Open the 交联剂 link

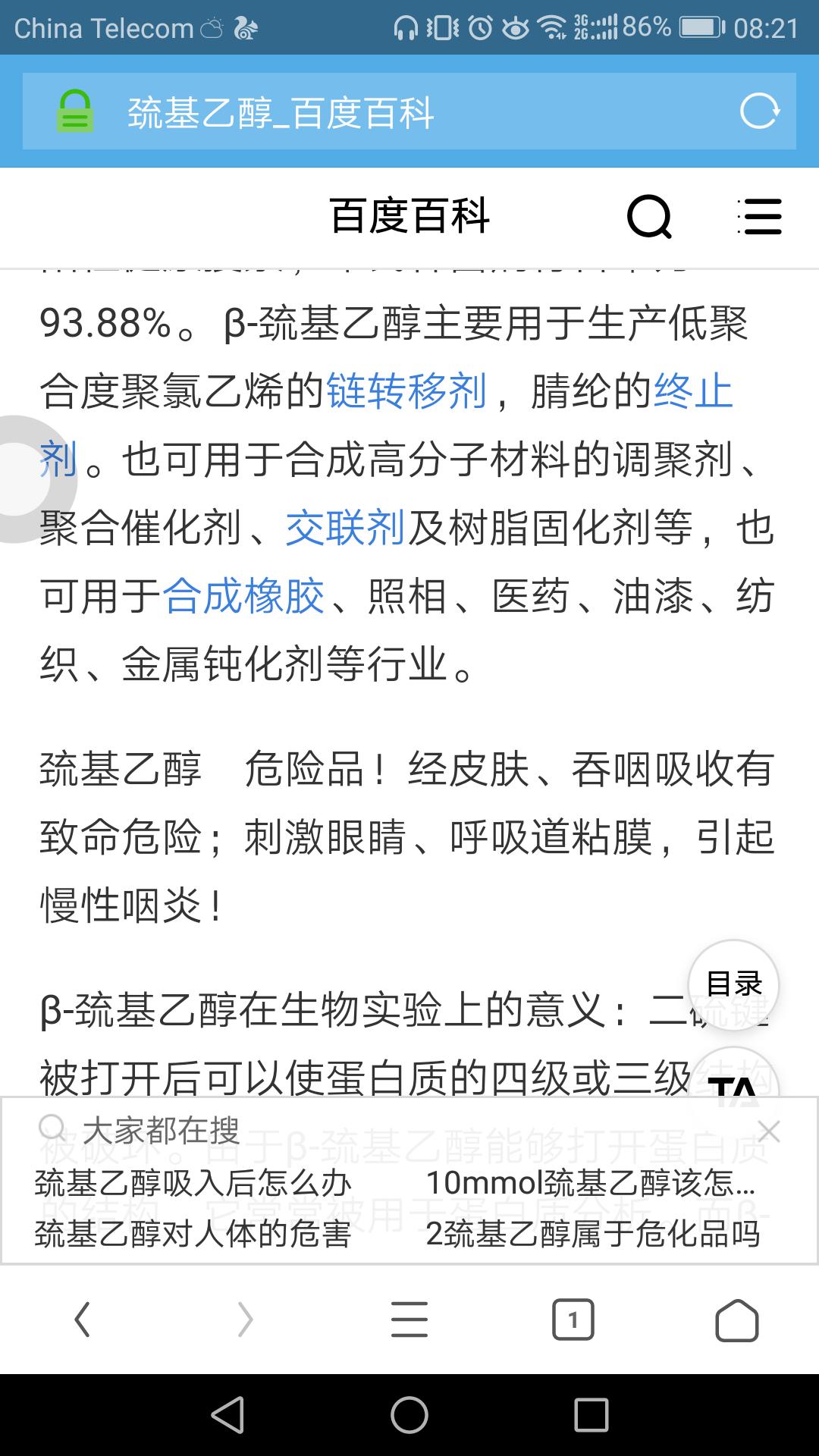tap(345, 528)
